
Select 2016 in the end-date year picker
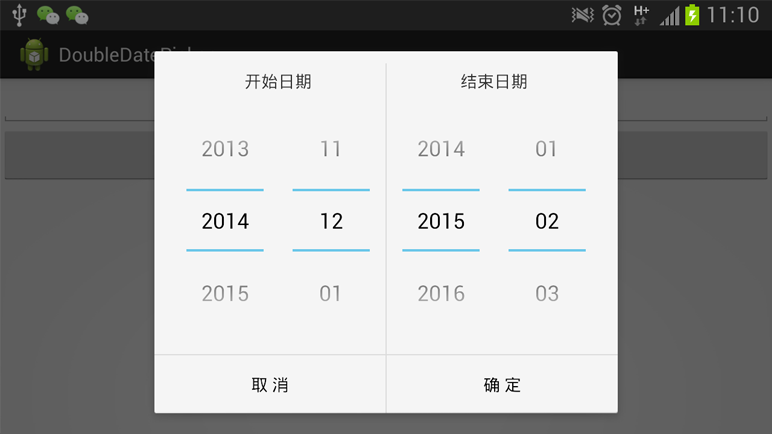pos(441,294)
